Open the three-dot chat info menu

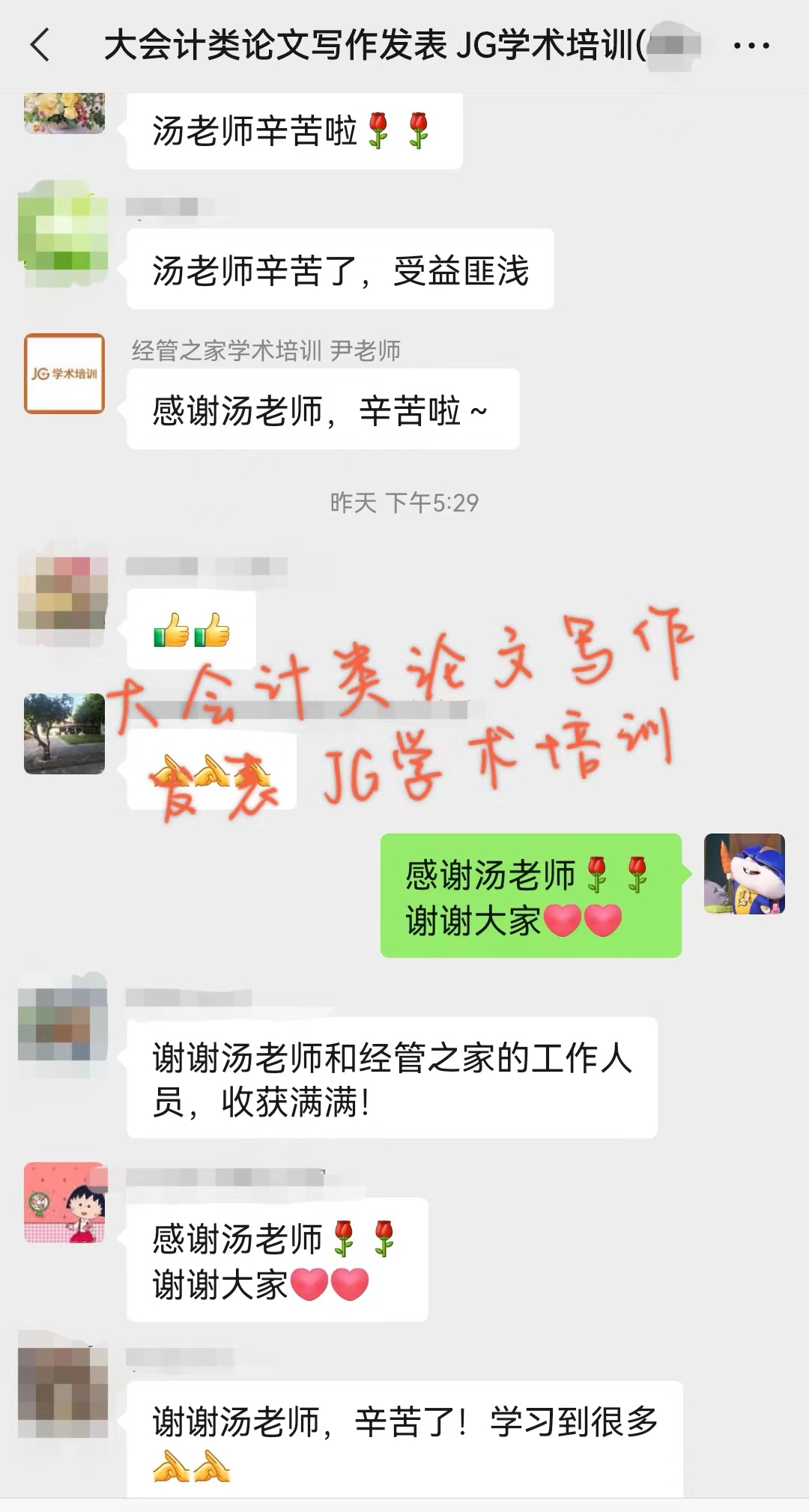tap(751, 46)
